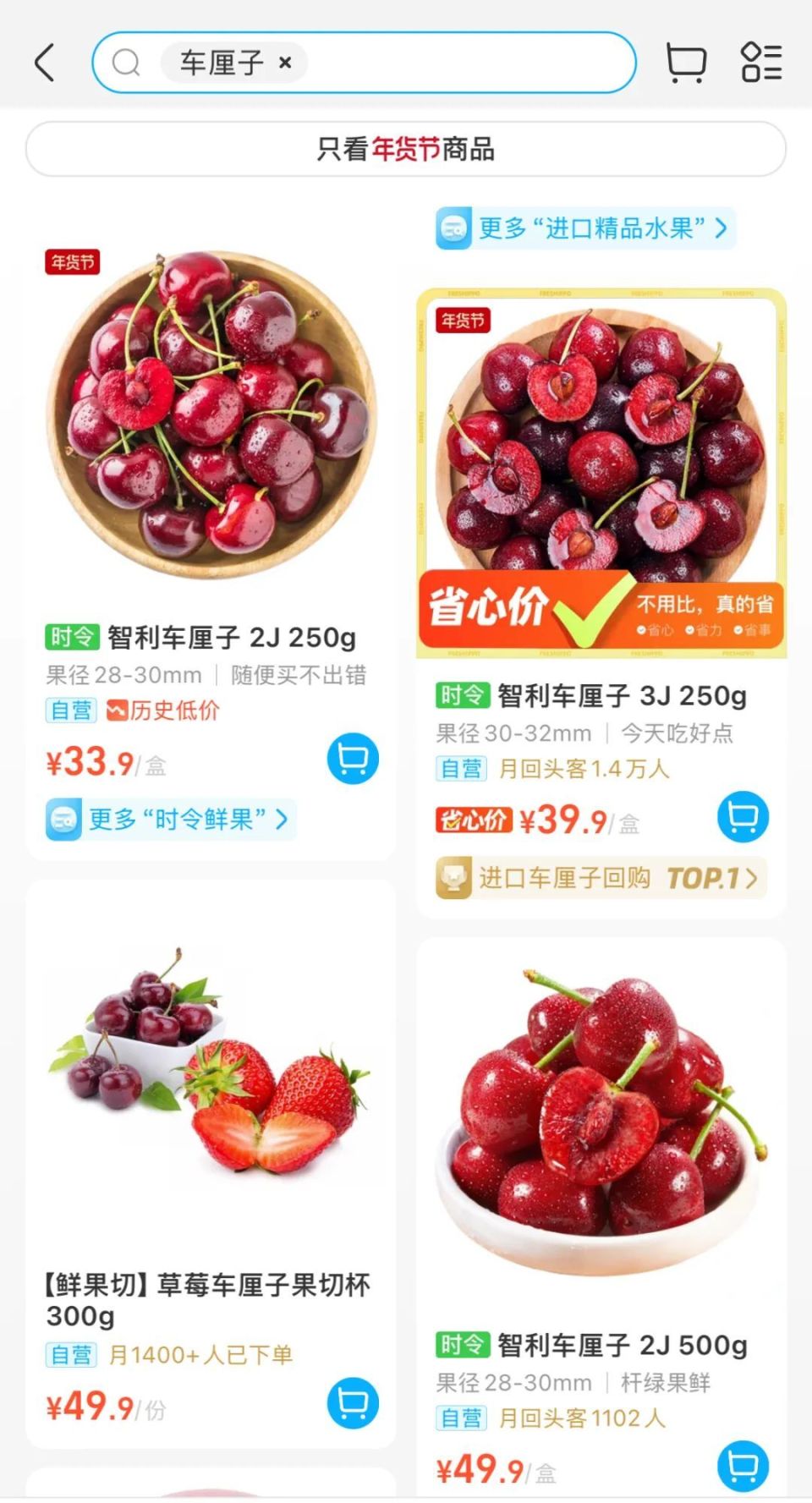Go back from the search results
The height and width of the screenshot is (1503, 812).
[46, 63]
